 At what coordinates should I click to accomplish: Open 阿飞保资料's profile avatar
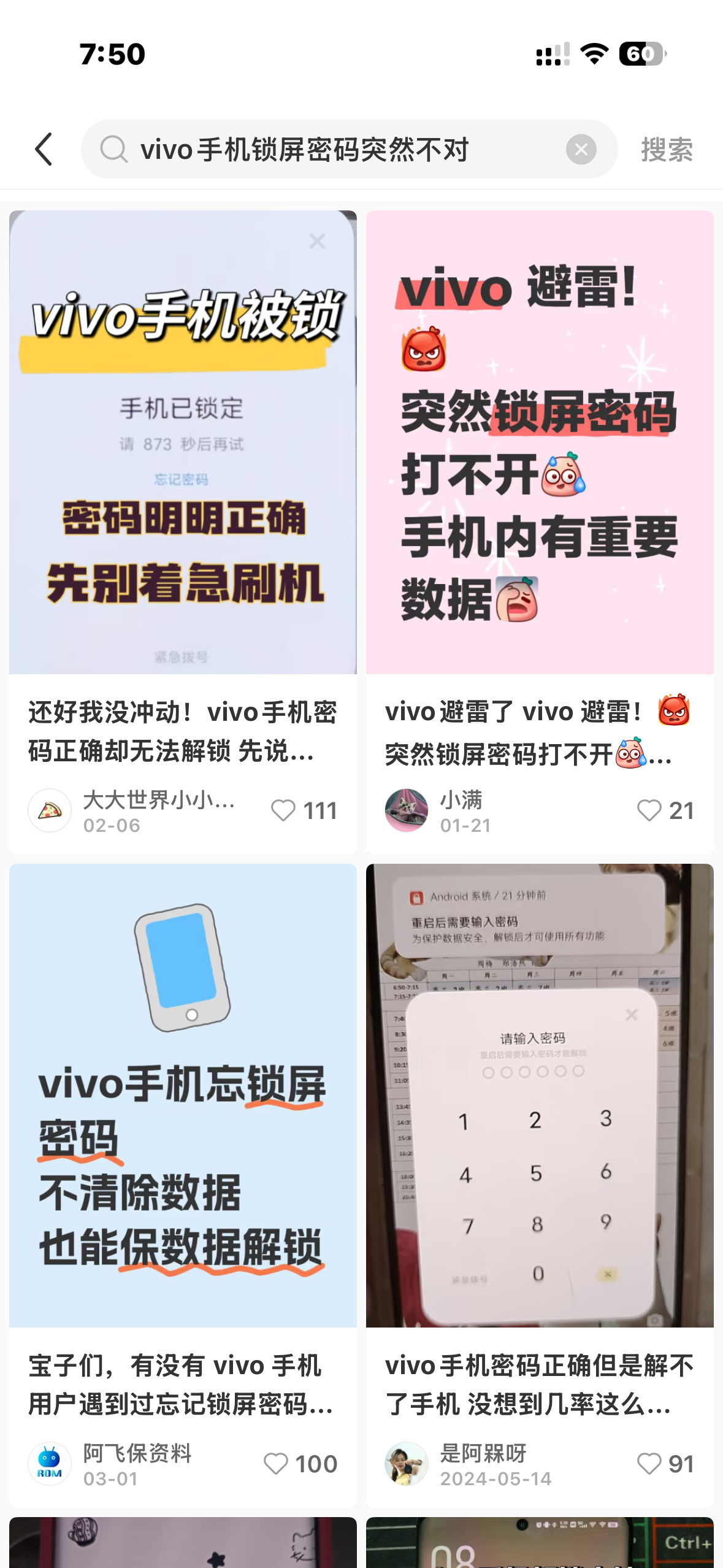[x=50, y=1464]
